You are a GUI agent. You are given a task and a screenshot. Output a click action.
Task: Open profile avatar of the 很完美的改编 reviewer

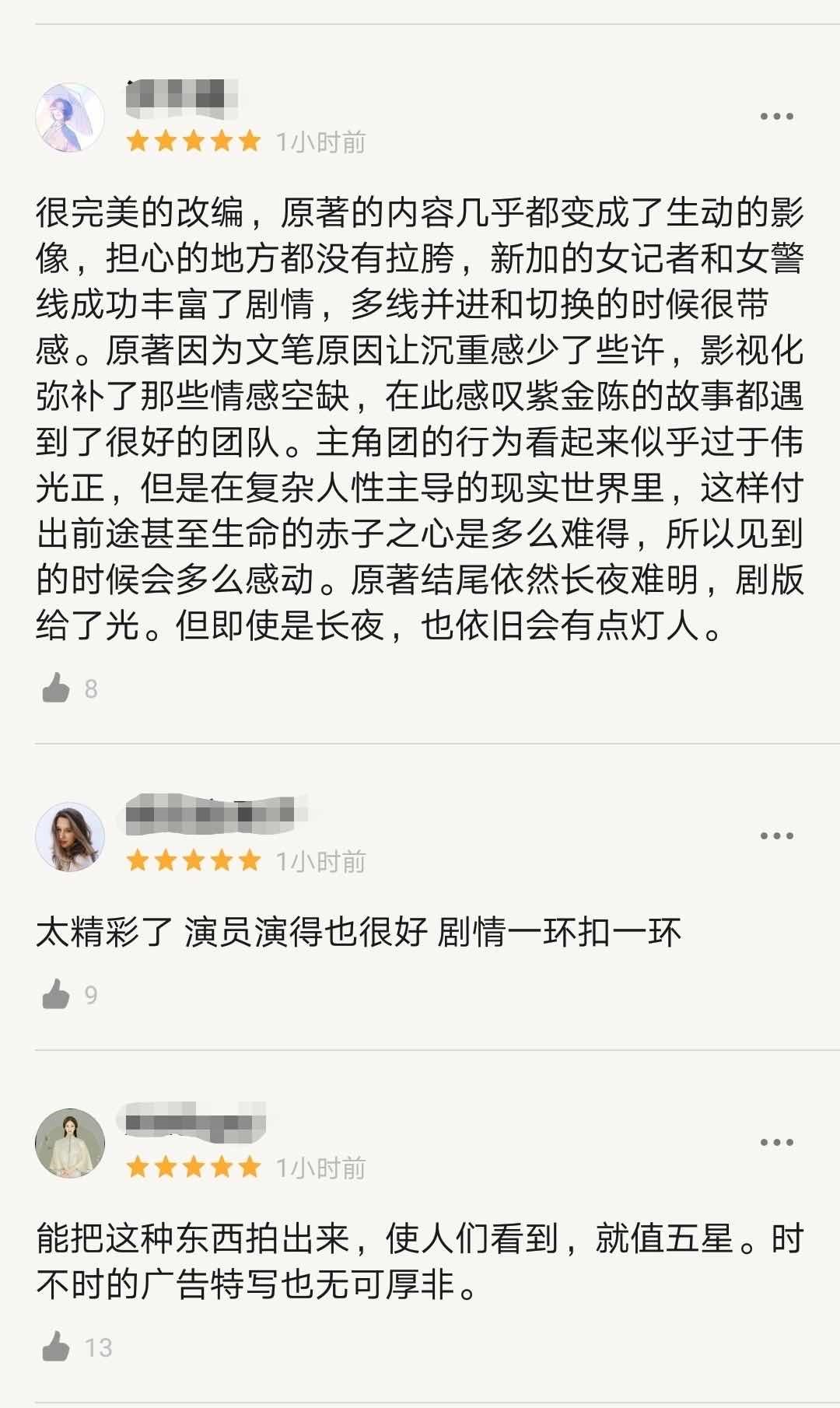click(70, 117)
